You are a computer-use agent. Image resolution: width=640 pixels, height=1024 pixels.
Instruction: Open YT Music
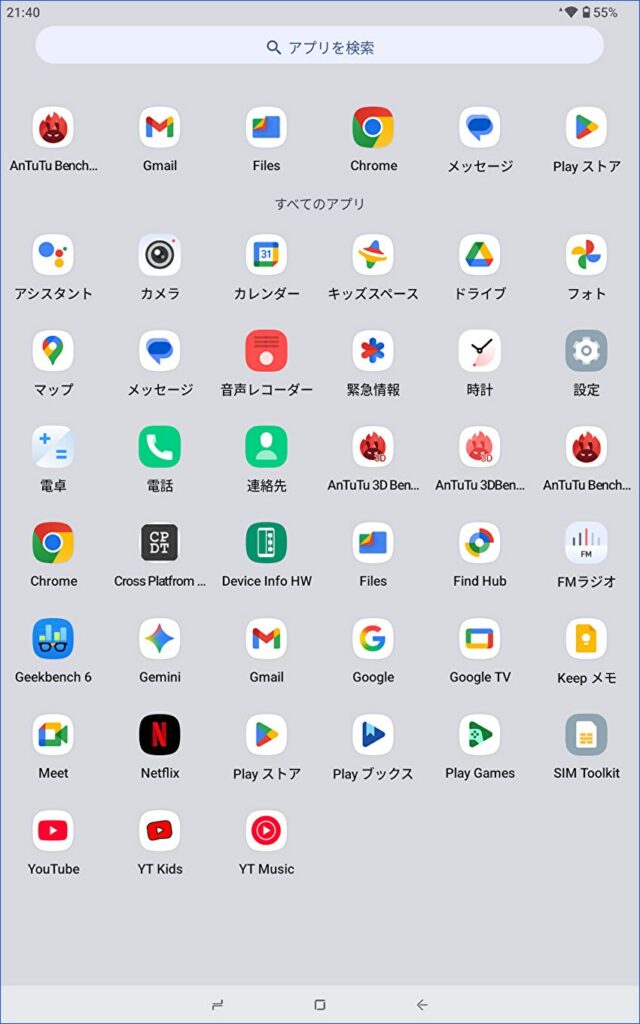[x=266, y=831]
